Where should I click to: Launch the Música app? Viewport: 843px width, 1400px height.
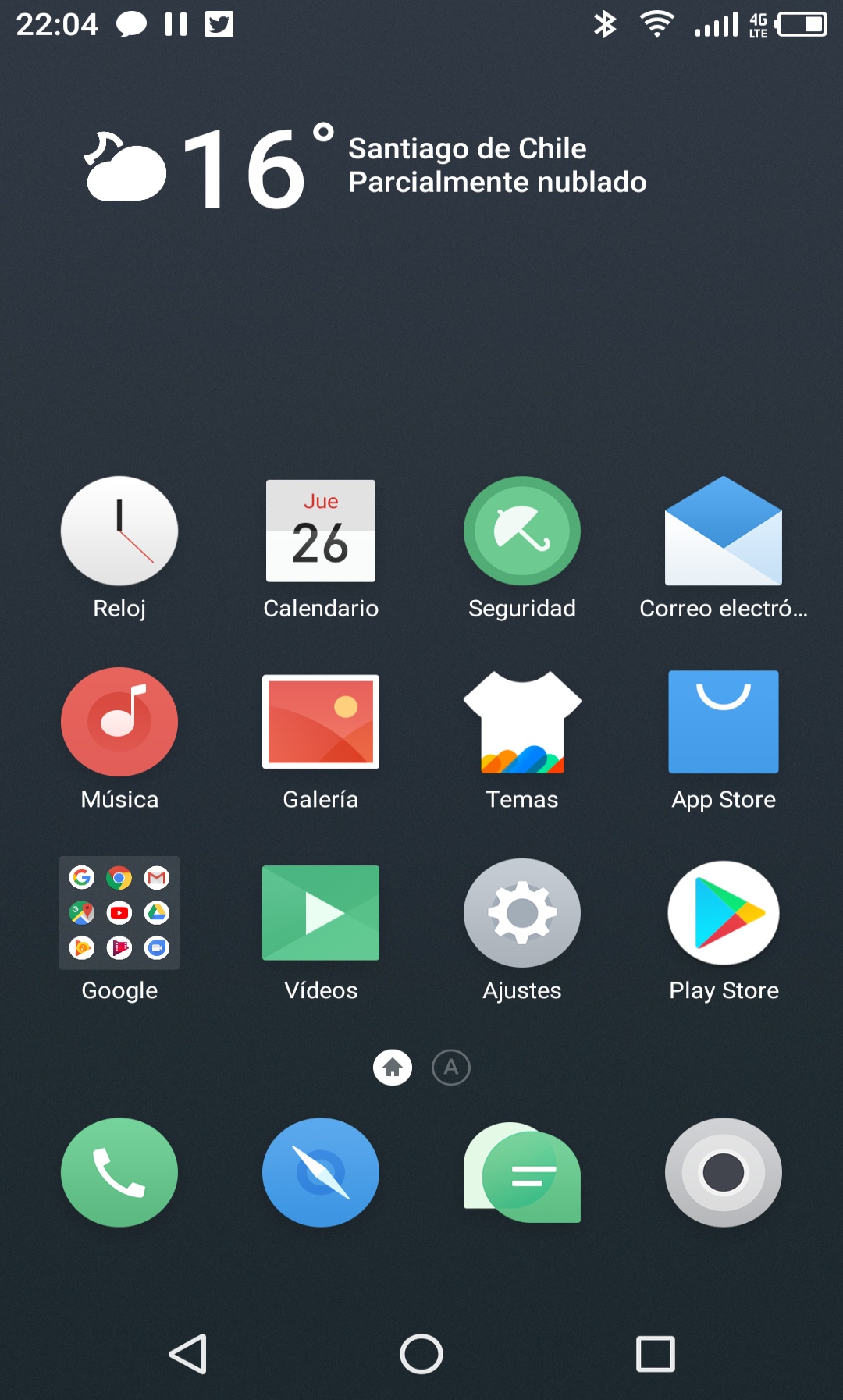pos(119,722)
